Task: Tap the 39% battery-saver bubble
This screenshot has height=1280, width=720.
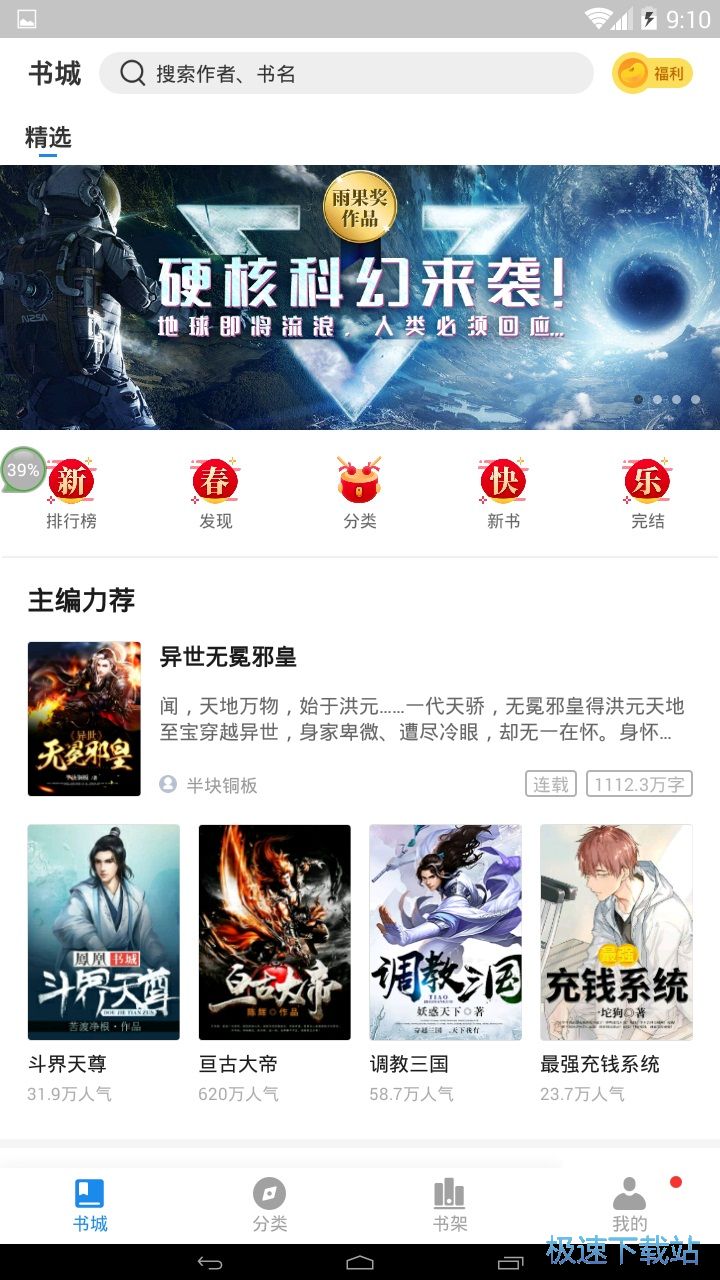Action: point(22,468)
